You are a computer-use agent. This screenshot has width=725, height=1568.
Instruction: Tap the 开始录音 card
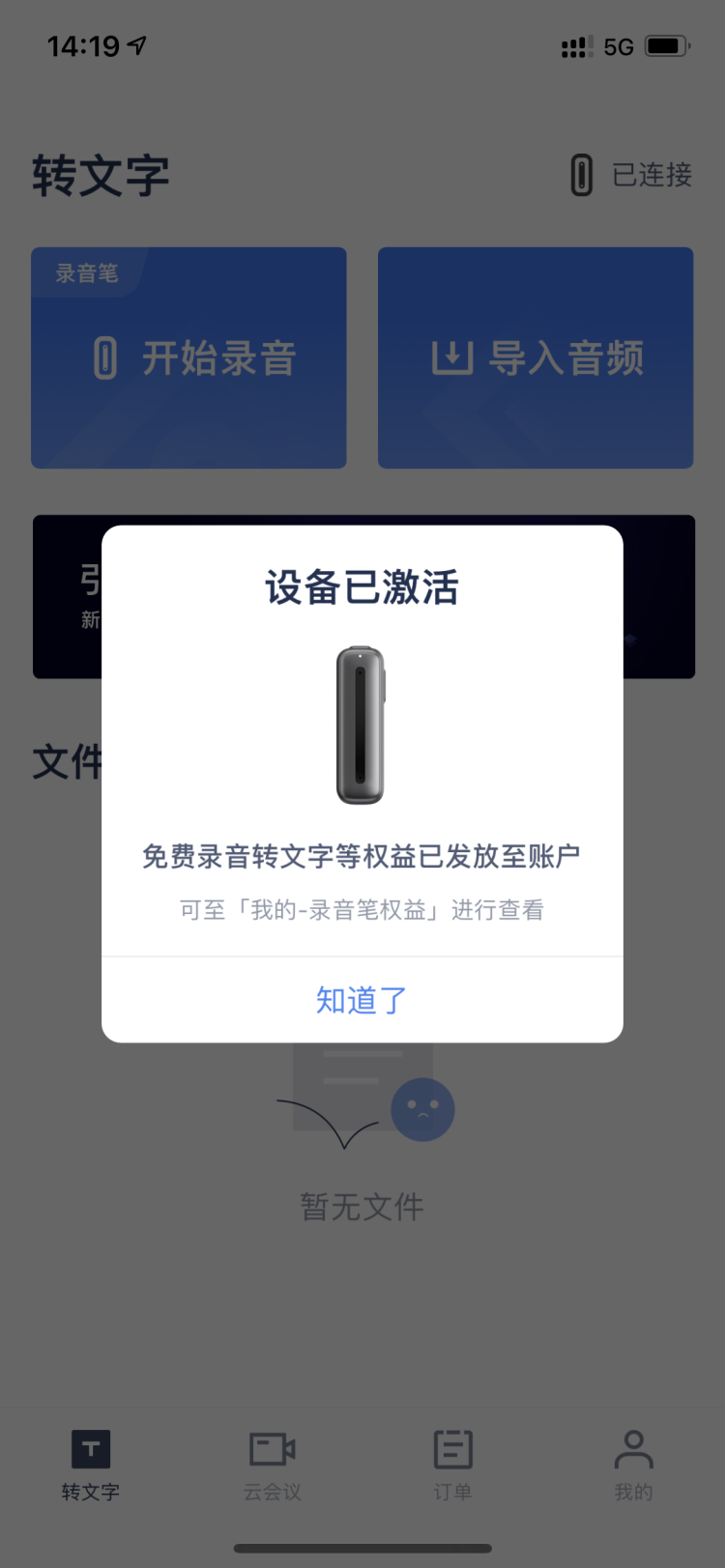click(x=188, y=358)
